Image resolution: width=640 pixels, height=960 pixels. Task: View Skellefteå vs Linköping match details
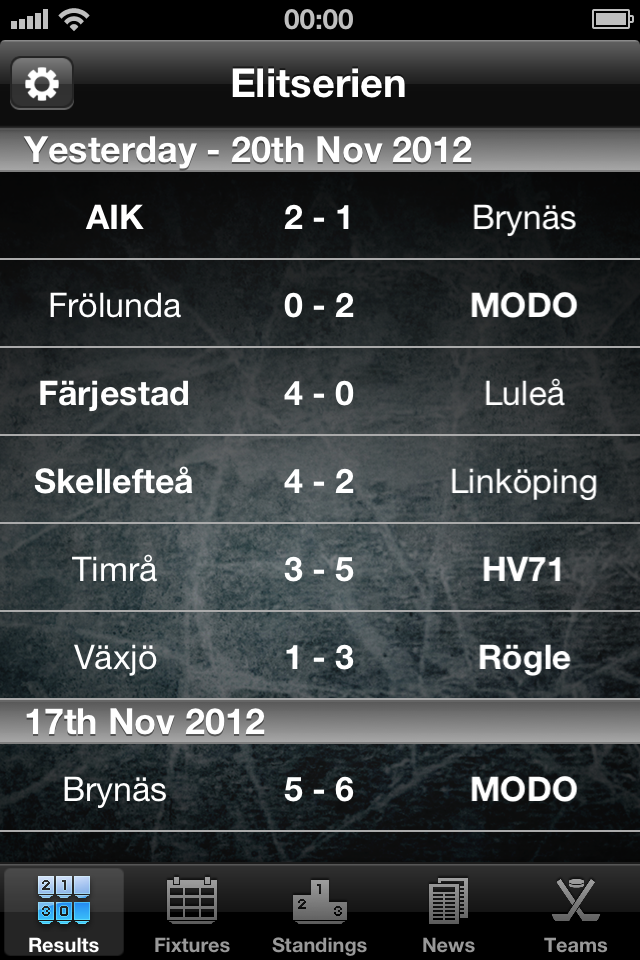tap(320, 481)
